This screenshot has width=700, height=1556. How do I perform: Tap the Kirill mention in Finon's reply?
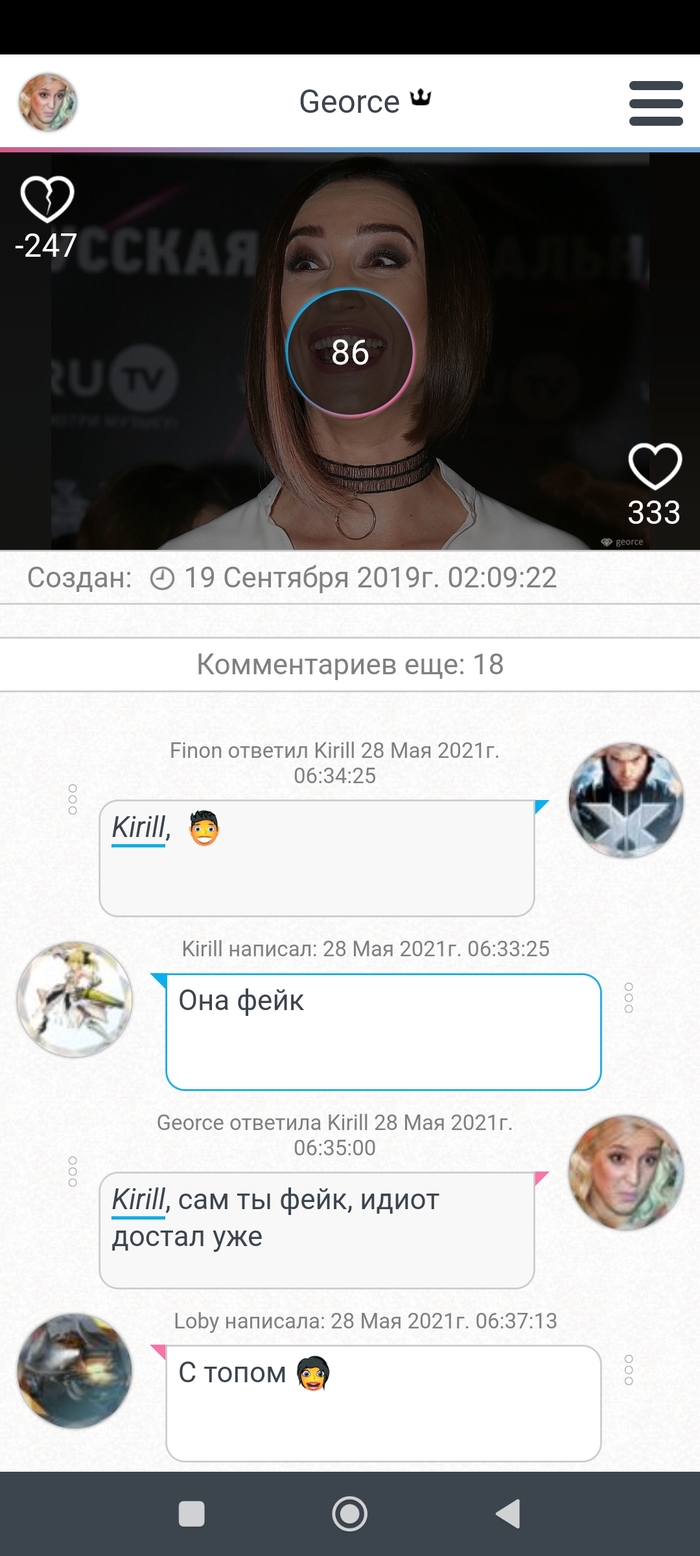pos(138,828)
